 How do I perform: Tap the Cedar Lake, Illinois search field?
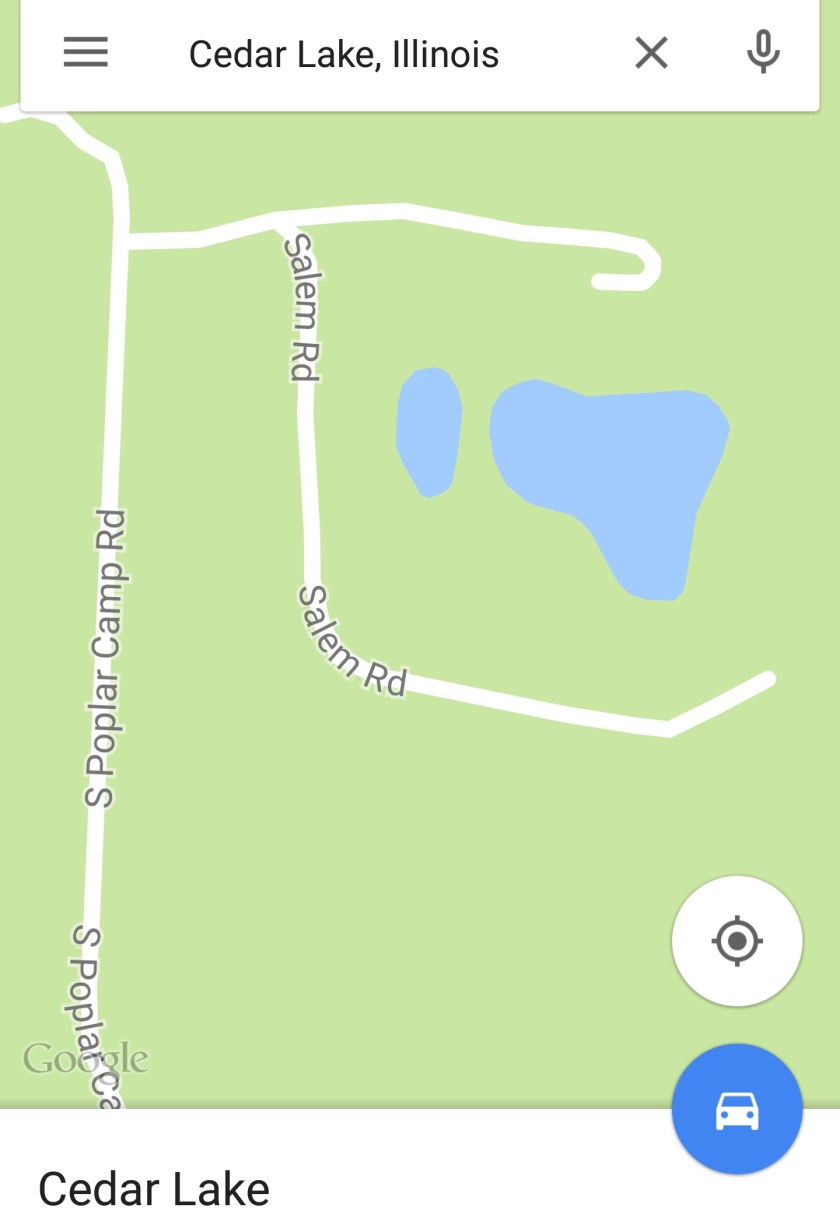pos(343,54)
